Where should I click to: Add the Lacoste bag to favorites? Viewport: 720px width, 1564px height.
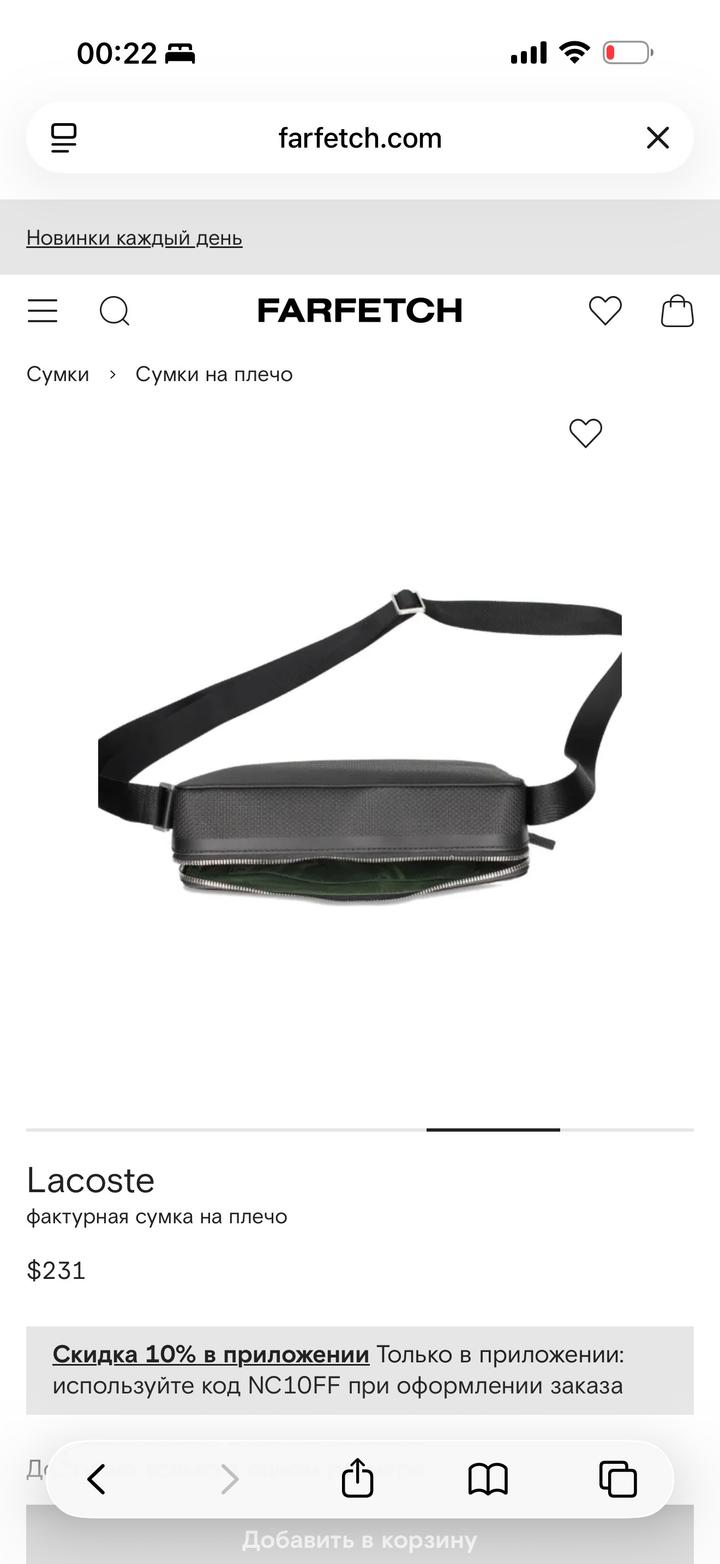586,433
